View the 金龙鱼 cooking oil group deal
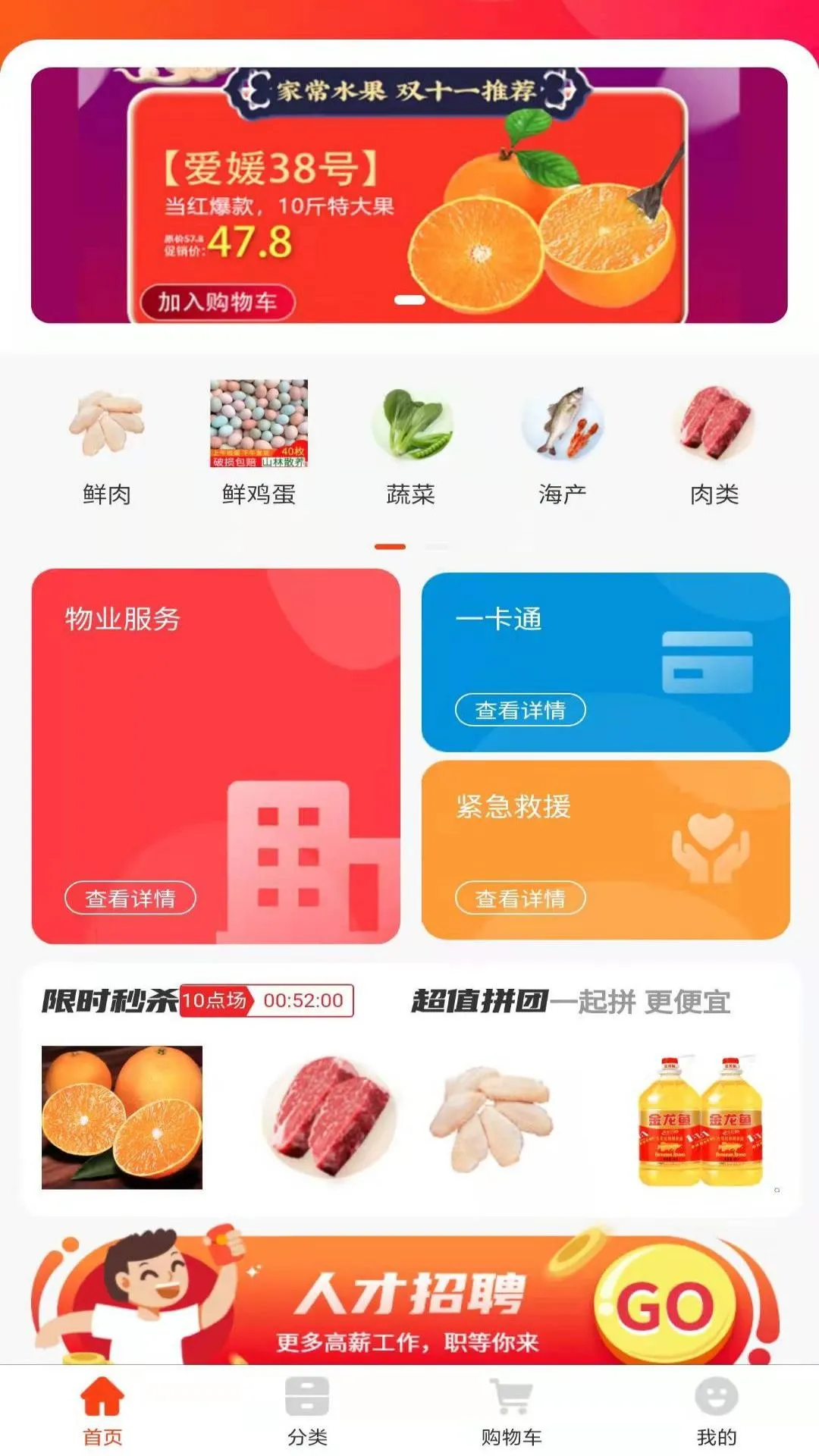Viewport: 819px width, 1456px height. pos(699,1121)
